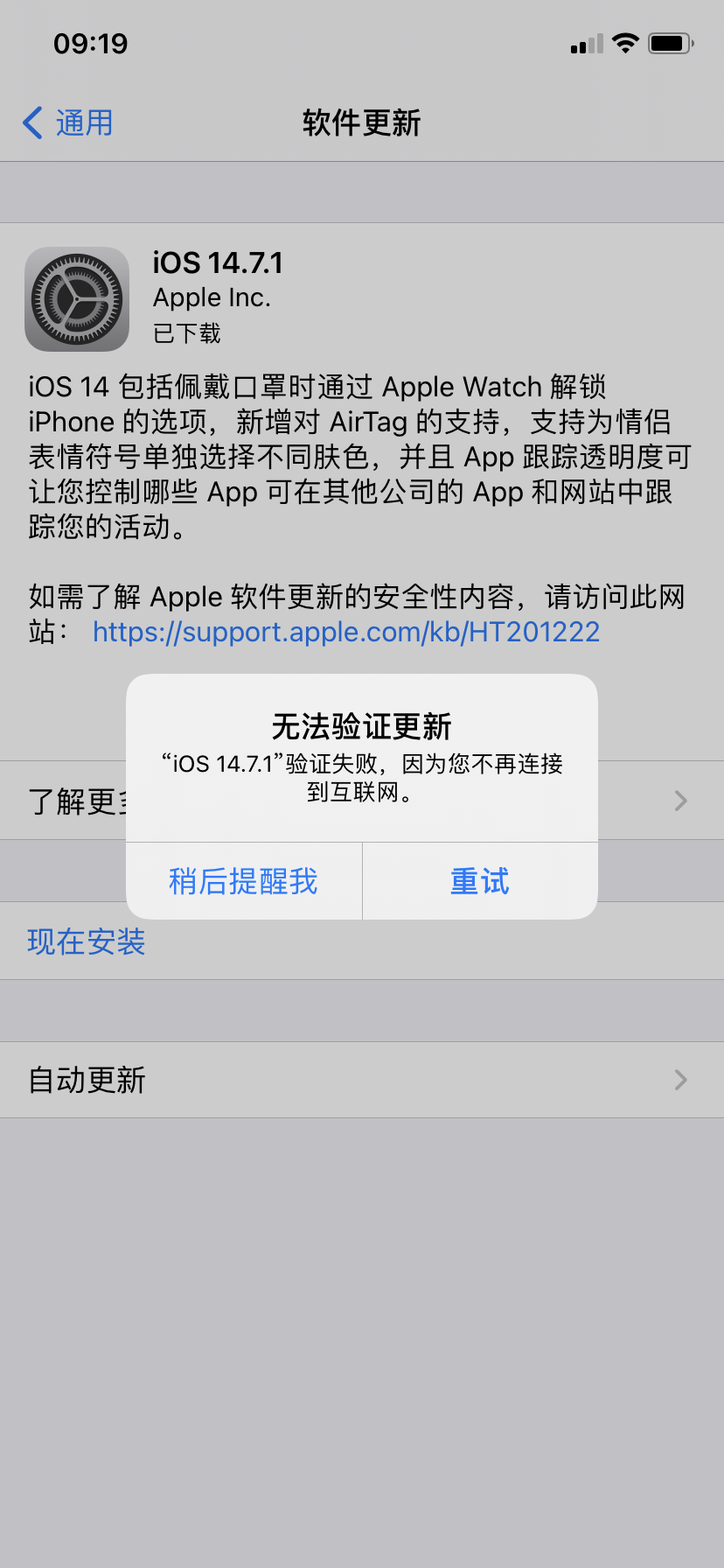Screen dimensions: 724x1568
Task: Open the support.apple.com HT201222 link
Action: pos(346,632)
